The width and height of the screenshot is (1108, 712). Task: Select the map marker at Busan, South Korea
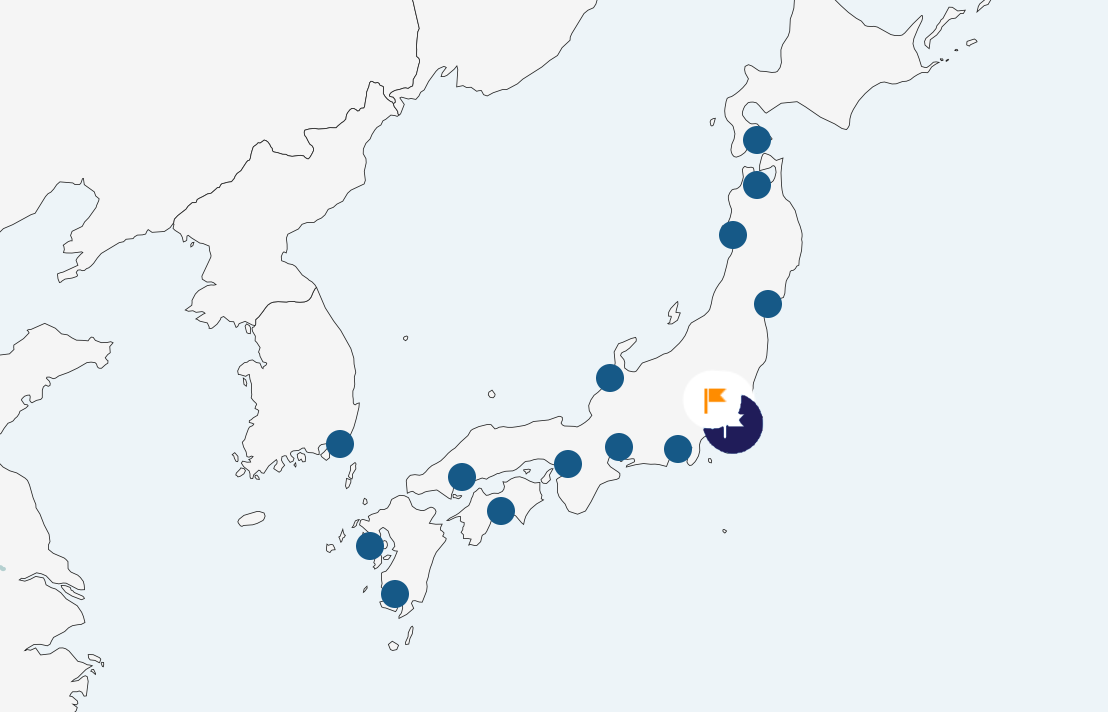(340, 444)
